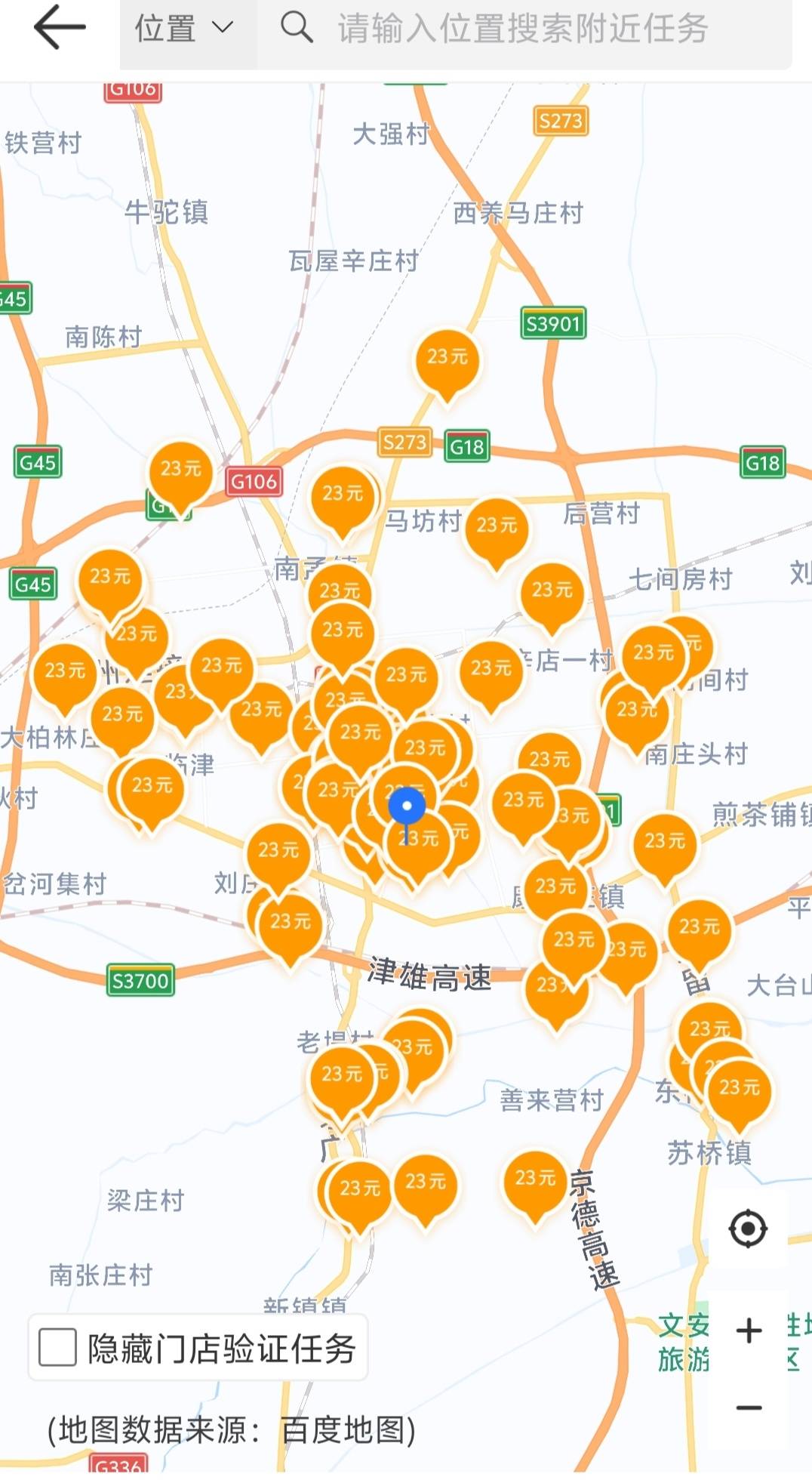Check the 隐藏门店验证任务 checkbox
This screenshot has width=812, height=1480.
point(58,1348)
